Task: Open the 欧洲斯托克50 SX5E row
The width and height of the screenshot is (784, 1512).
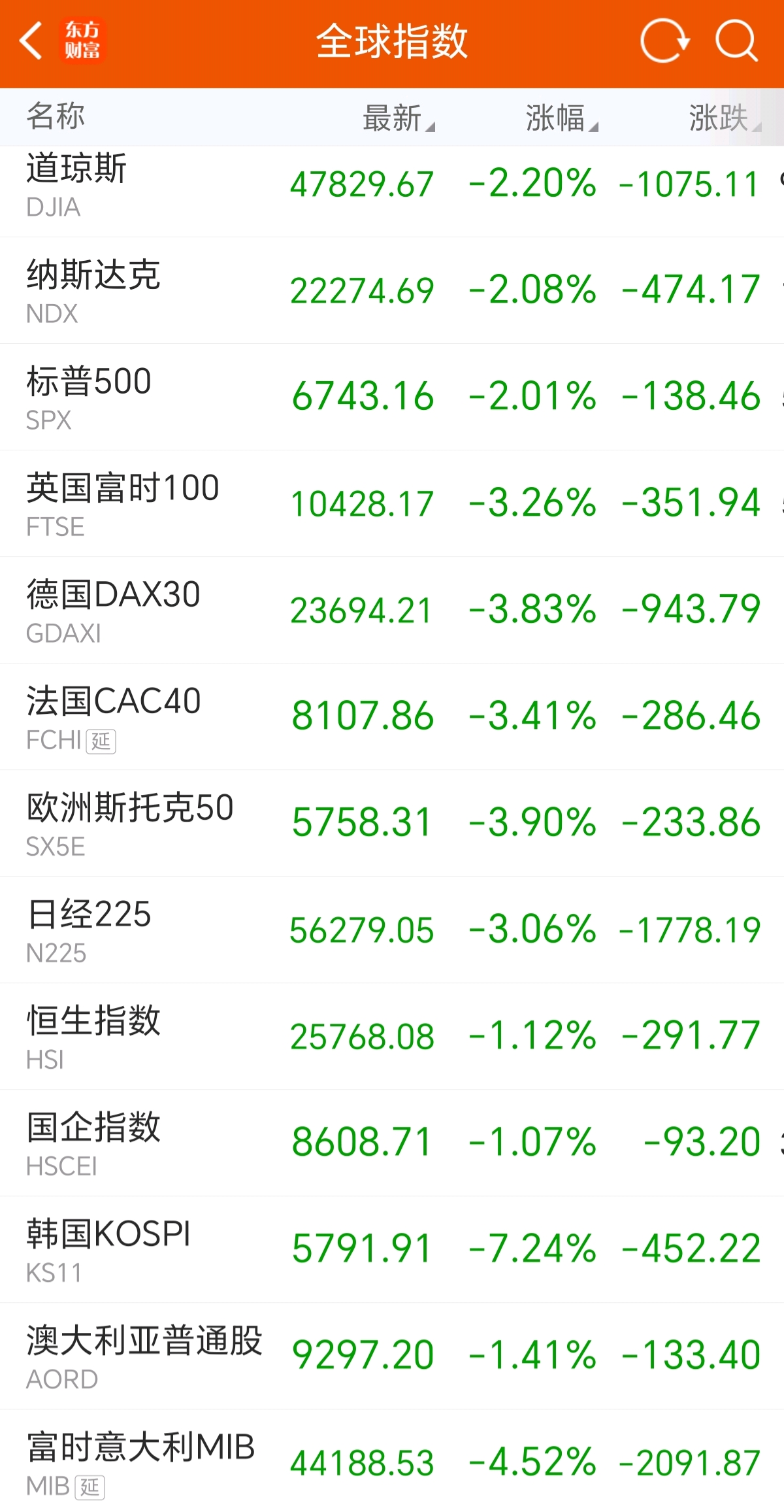Action: [392, 824]
